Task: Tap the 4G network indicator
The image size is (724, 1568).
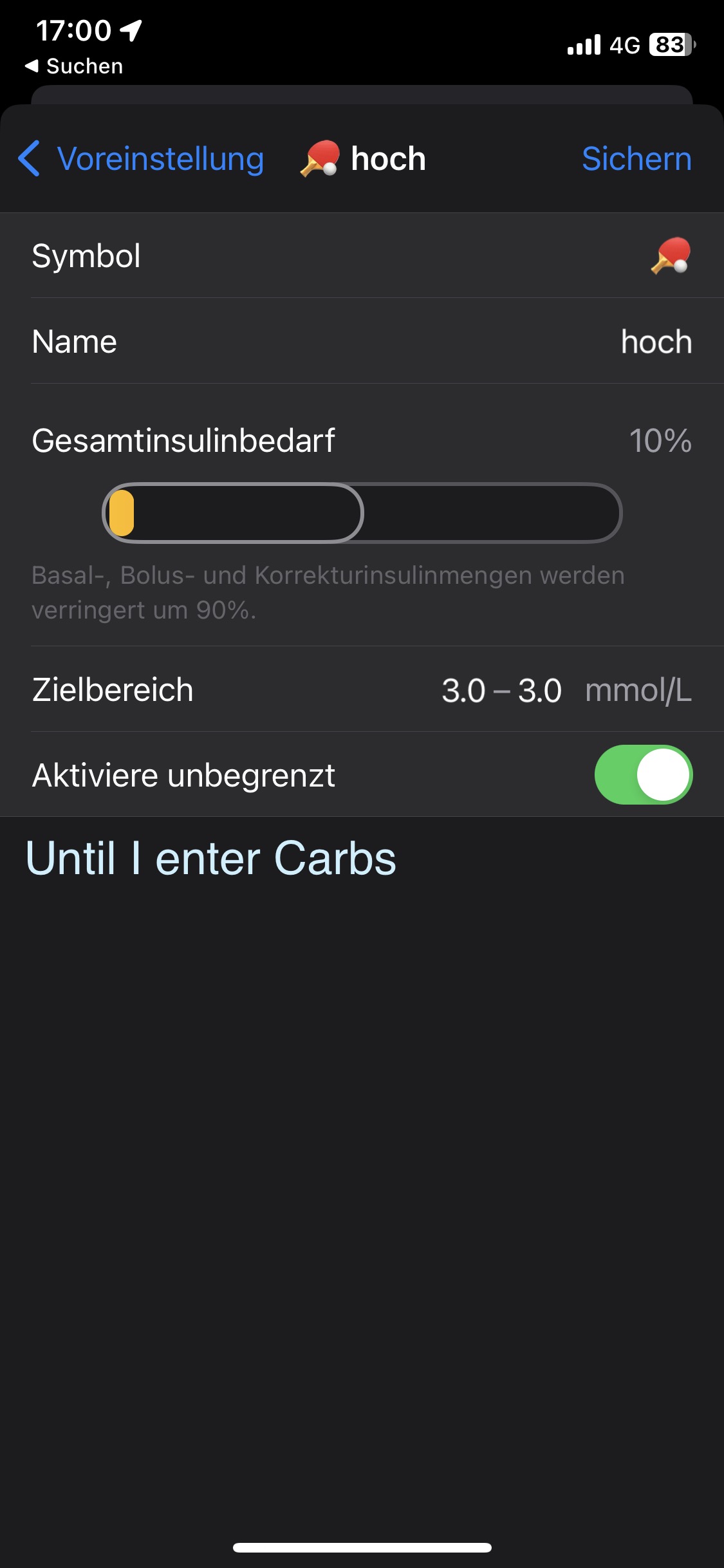Action: coord(623,44)
